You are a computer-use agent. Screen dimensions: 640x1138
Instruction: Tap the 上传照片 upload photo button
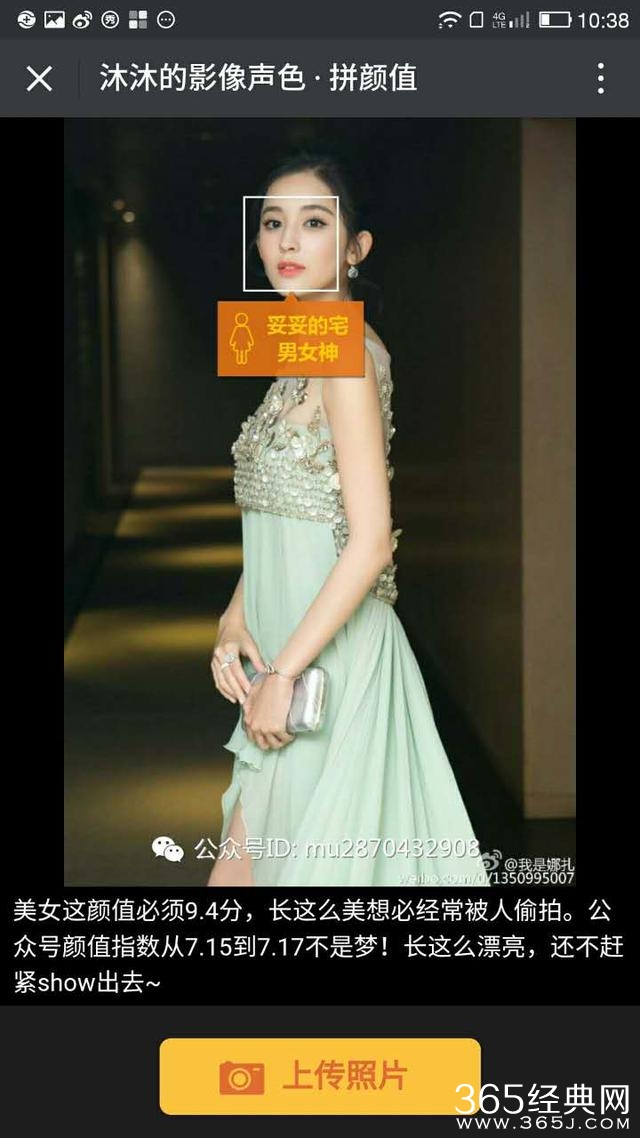(320, 1076)
